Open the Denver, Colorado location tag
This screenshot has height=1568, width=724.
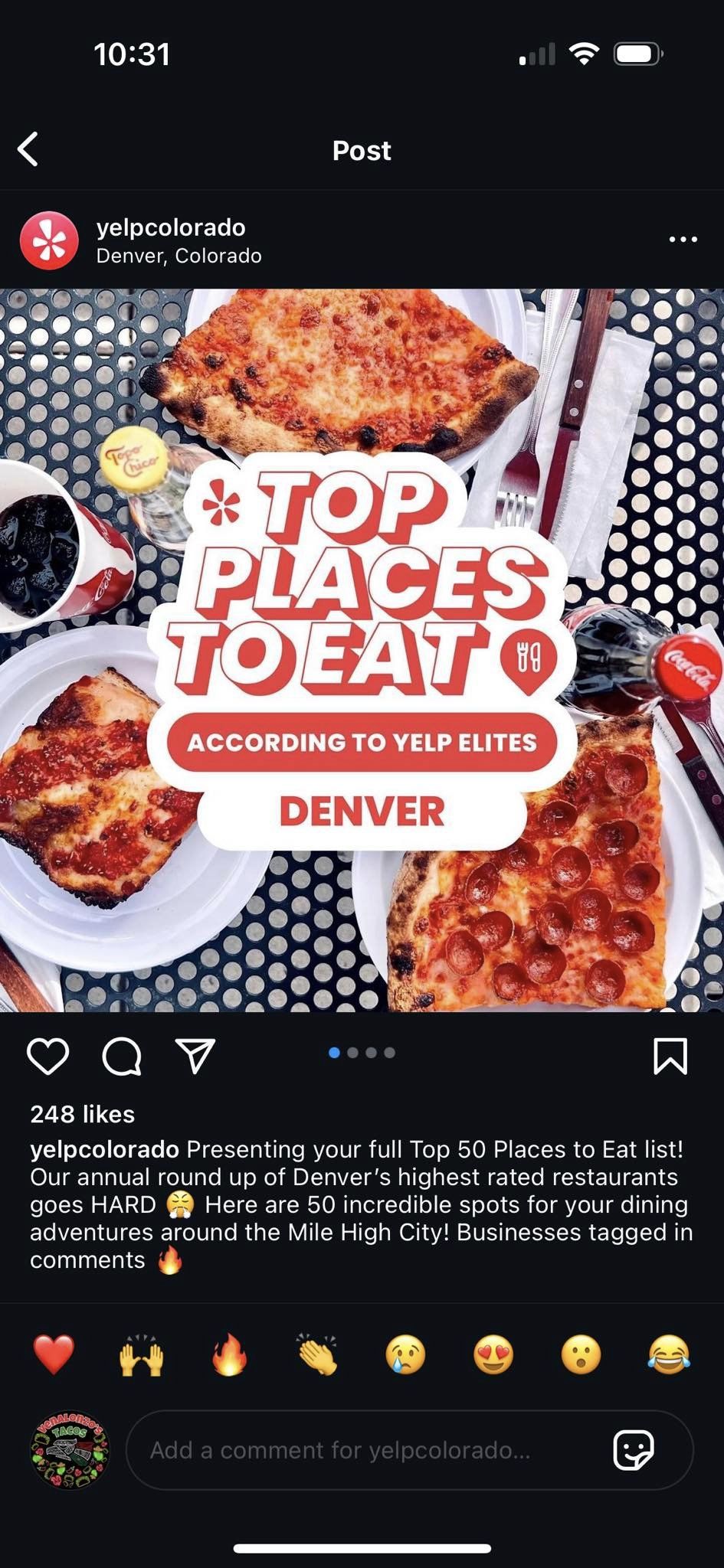click(179, 256)
